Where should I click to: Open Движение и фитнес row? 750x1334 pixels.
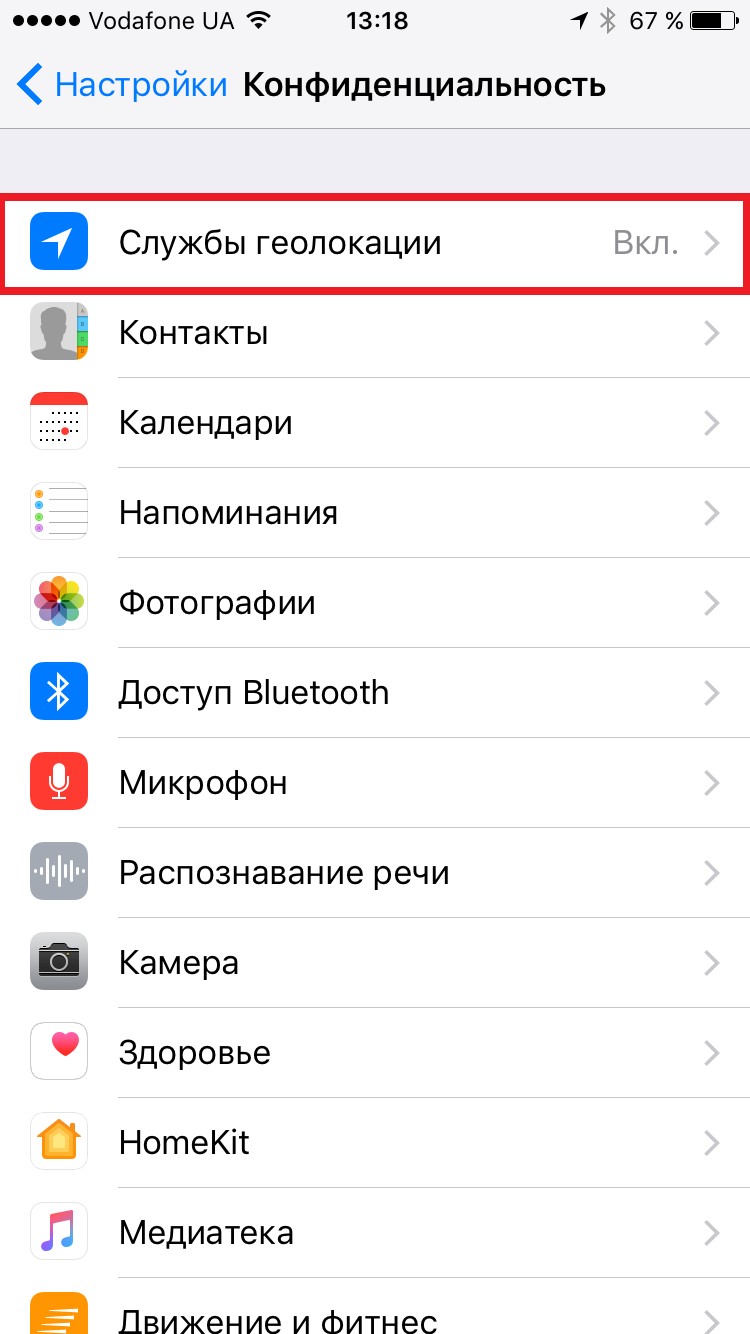(x=375, y=1315)
